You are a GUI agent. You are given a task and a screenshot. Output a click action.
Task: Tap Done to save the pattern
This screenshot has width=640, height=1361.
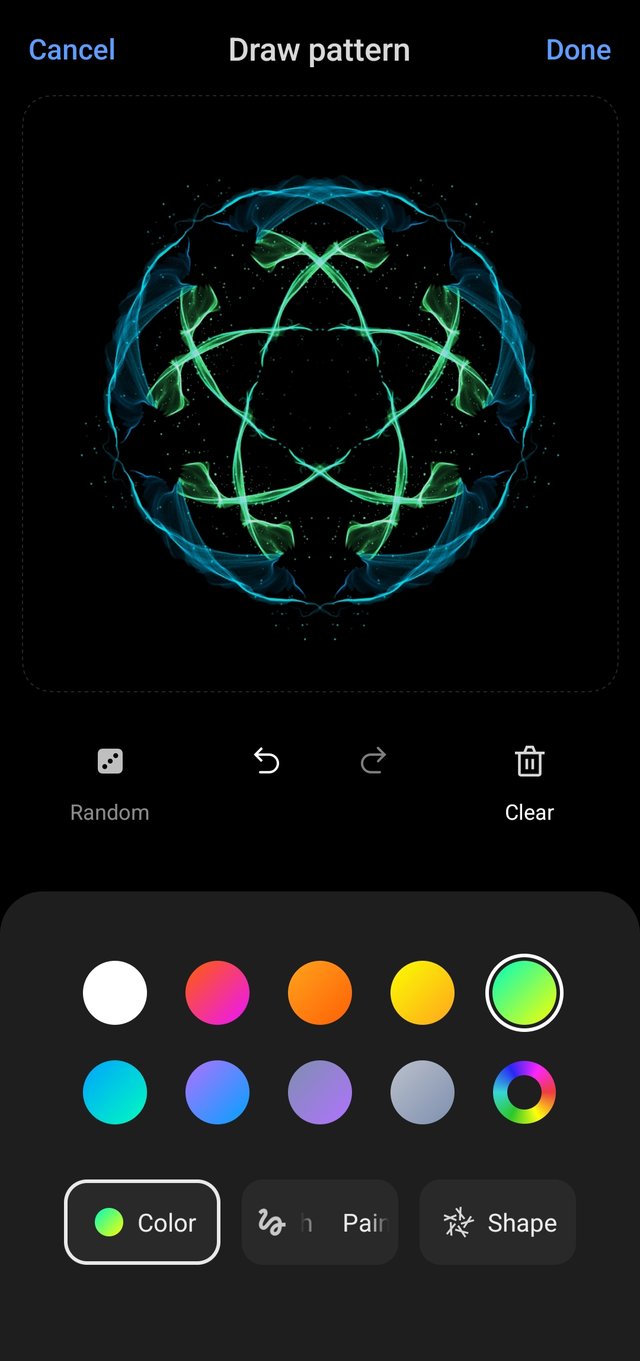[x=578, y=50]
